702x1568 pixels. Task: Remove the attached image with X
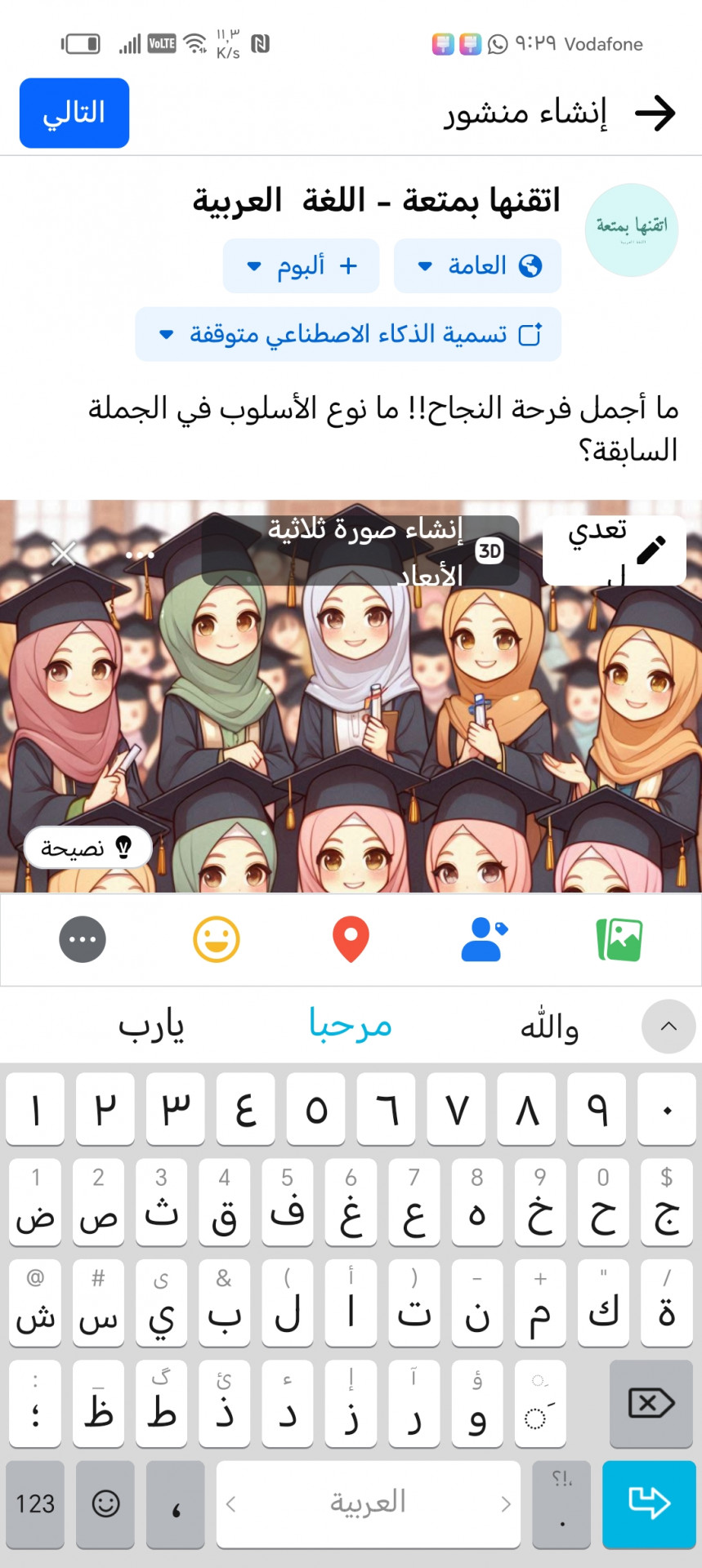64,554
